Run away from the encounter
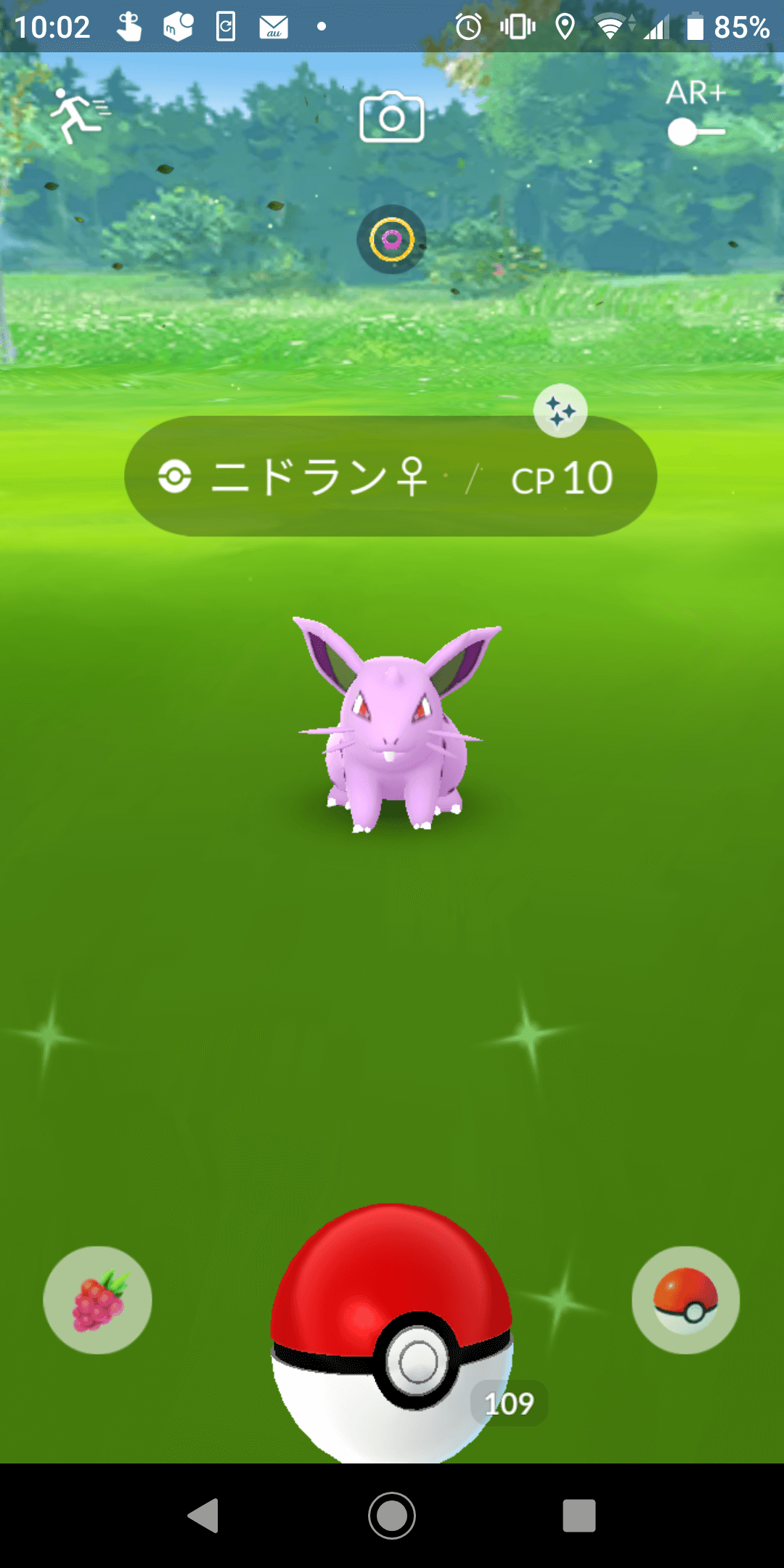This screenshot has width=784, height=1568. coord(78,116)
